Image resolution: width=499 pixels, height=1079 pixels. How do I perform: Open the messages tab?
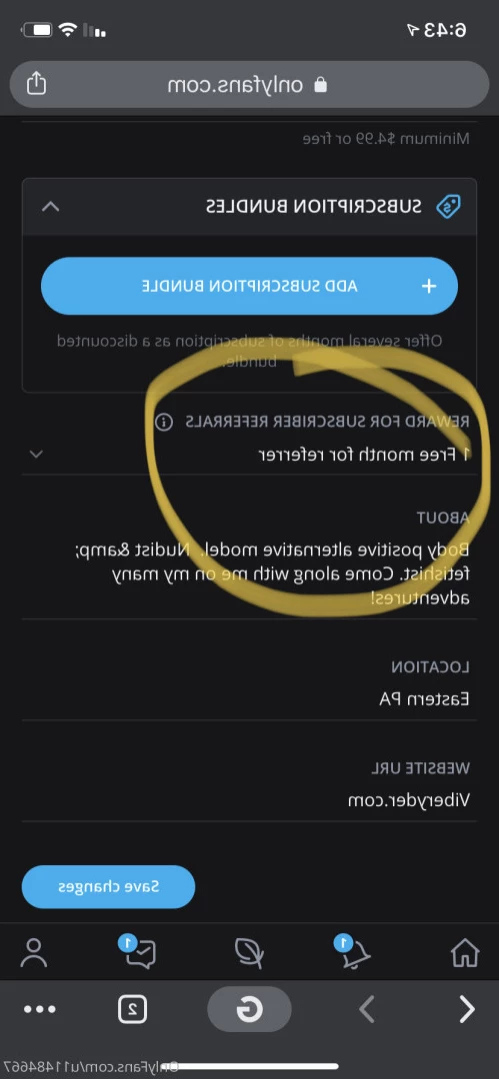tap(138, 952)
